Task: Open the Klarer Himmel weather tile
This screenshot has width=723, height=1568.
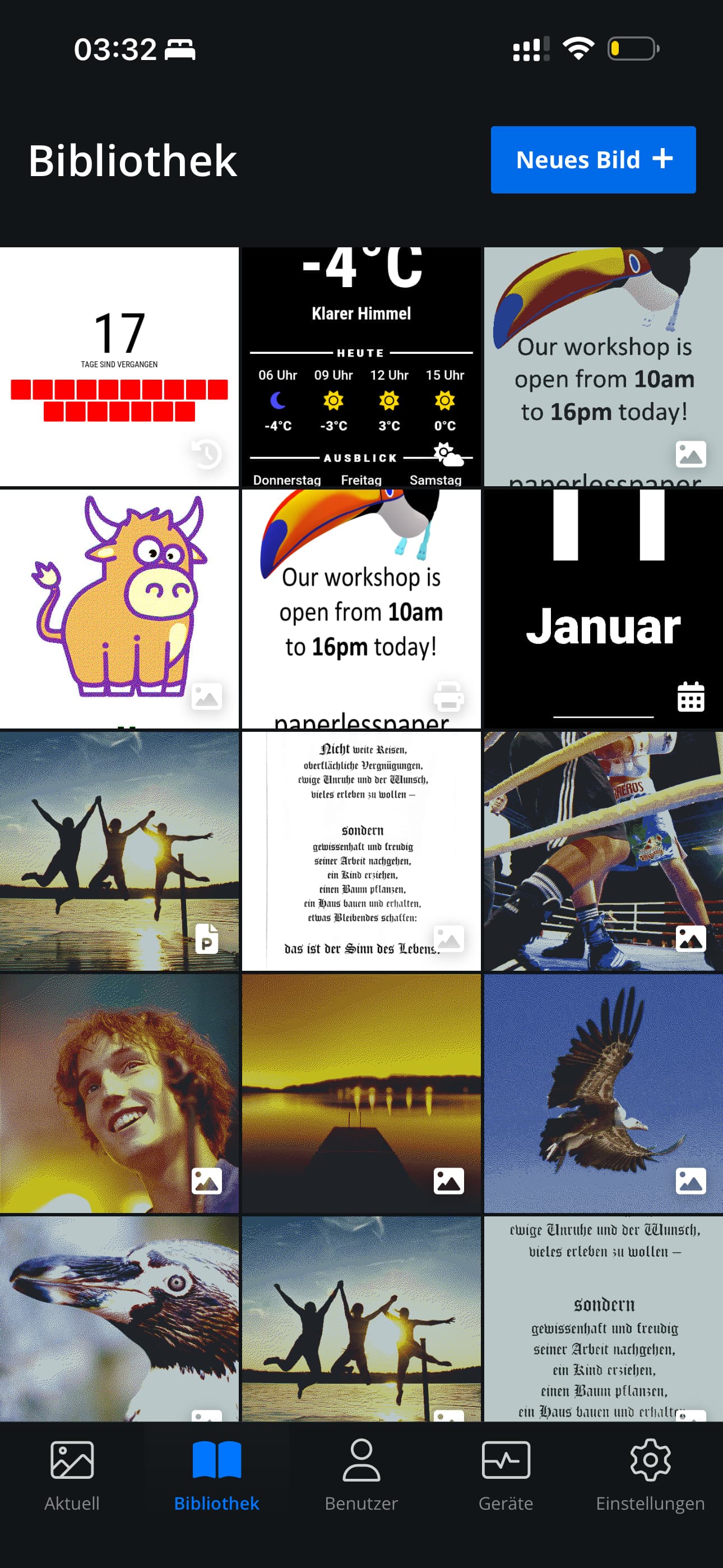Action: [361, 367]
